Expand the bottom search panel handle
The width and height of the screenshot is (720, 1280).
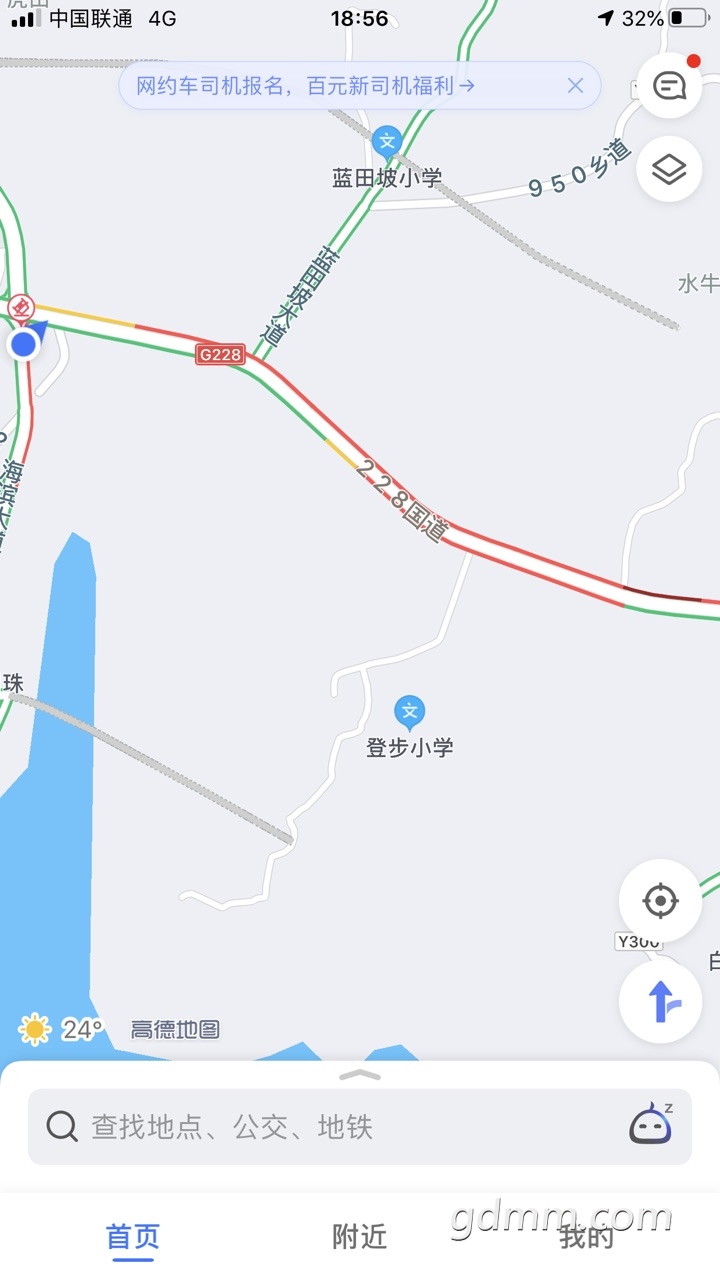(360, 1075)
